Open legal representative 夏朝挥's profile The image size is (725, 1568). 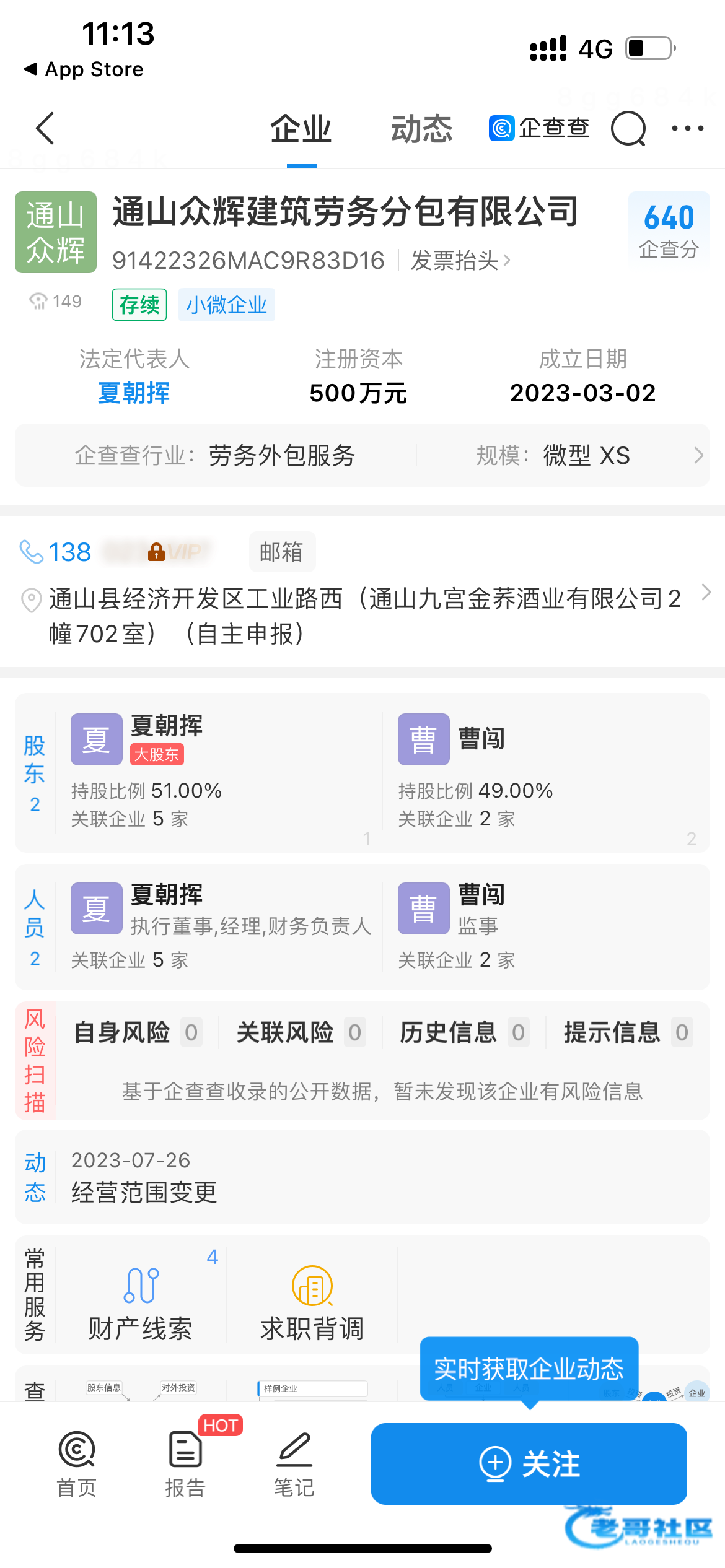click(134, 393)
